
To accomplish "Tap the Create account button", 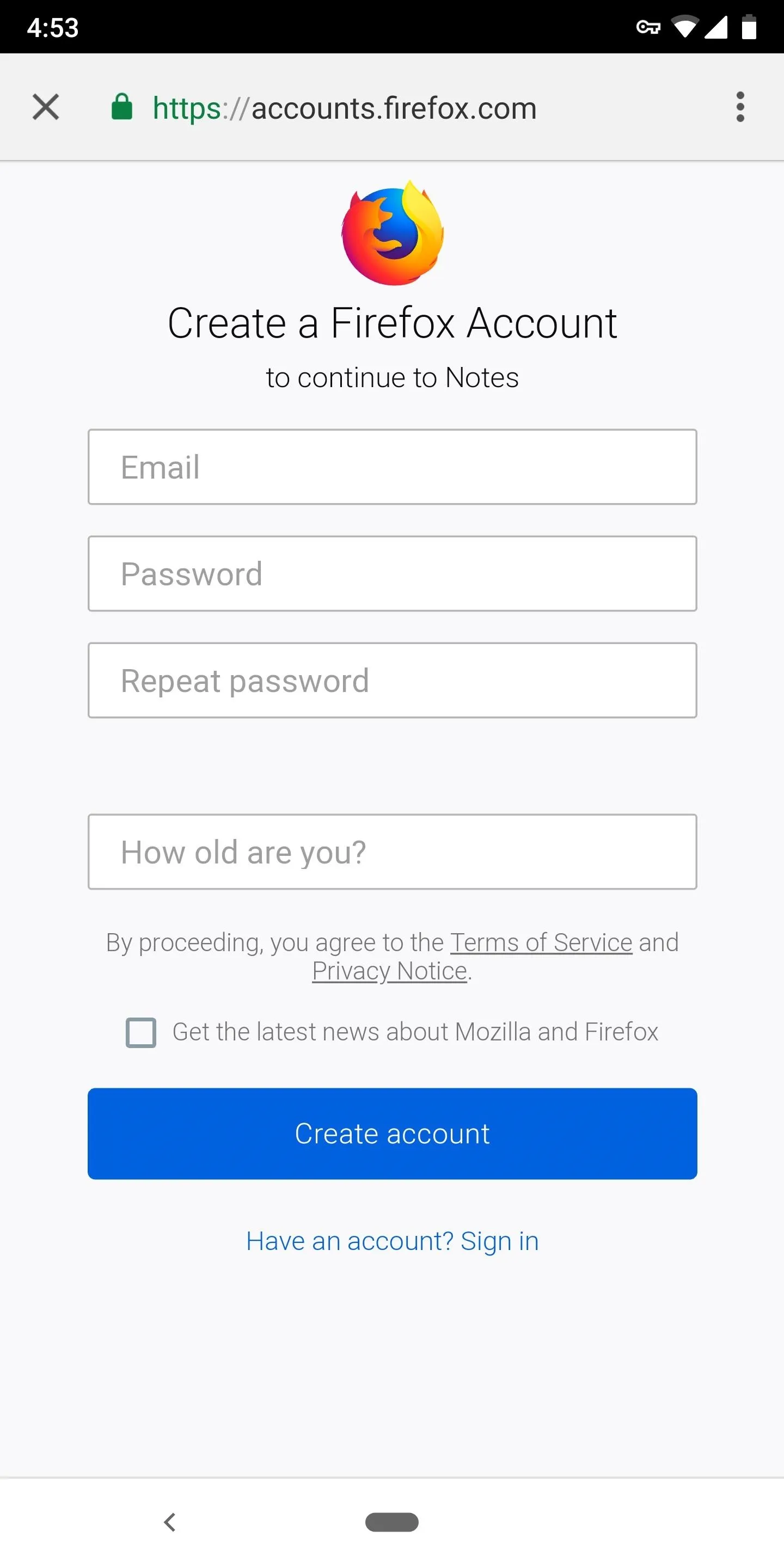I will (392, 1134).
